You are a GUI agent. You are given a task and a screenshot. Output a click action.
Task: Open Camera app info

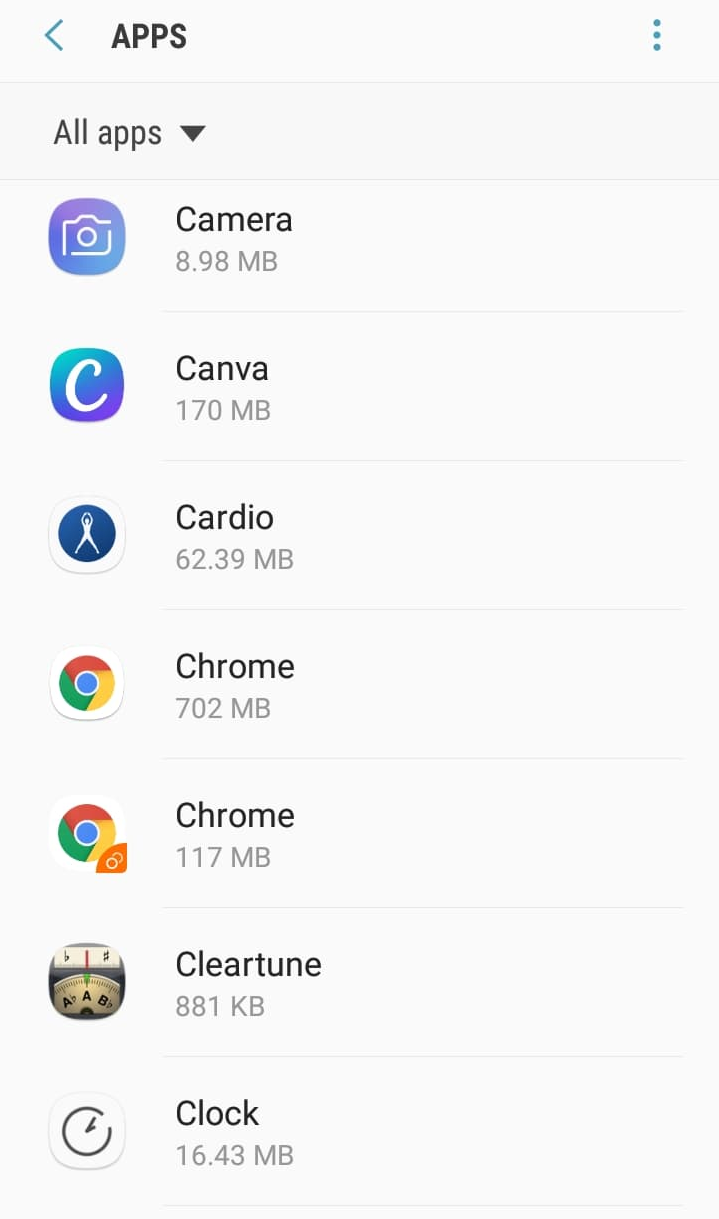coord(360,238)
